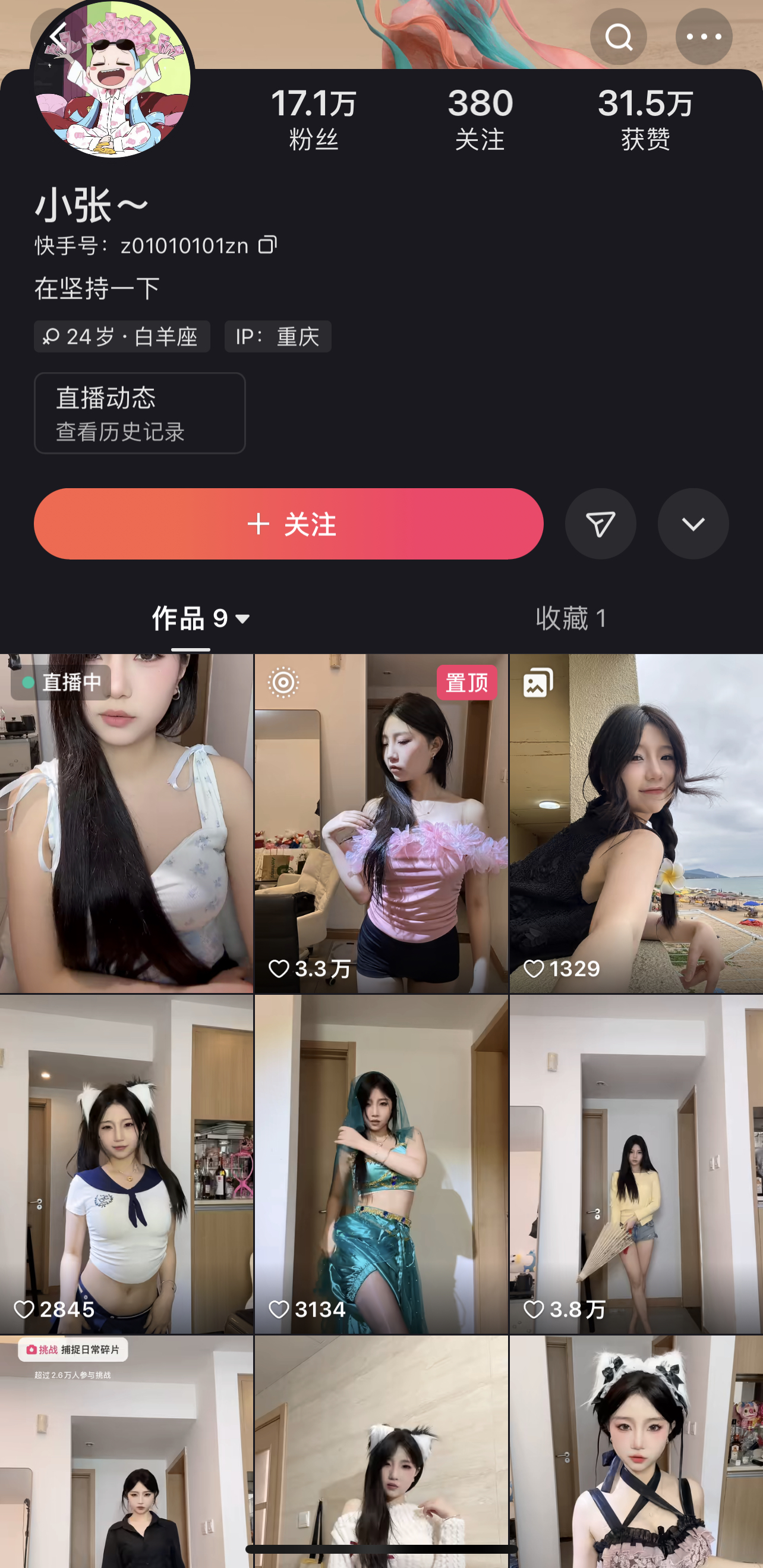763x1568 pixels.
Task: Go back using the top-left arrow
Action: [x=57, y=36]
